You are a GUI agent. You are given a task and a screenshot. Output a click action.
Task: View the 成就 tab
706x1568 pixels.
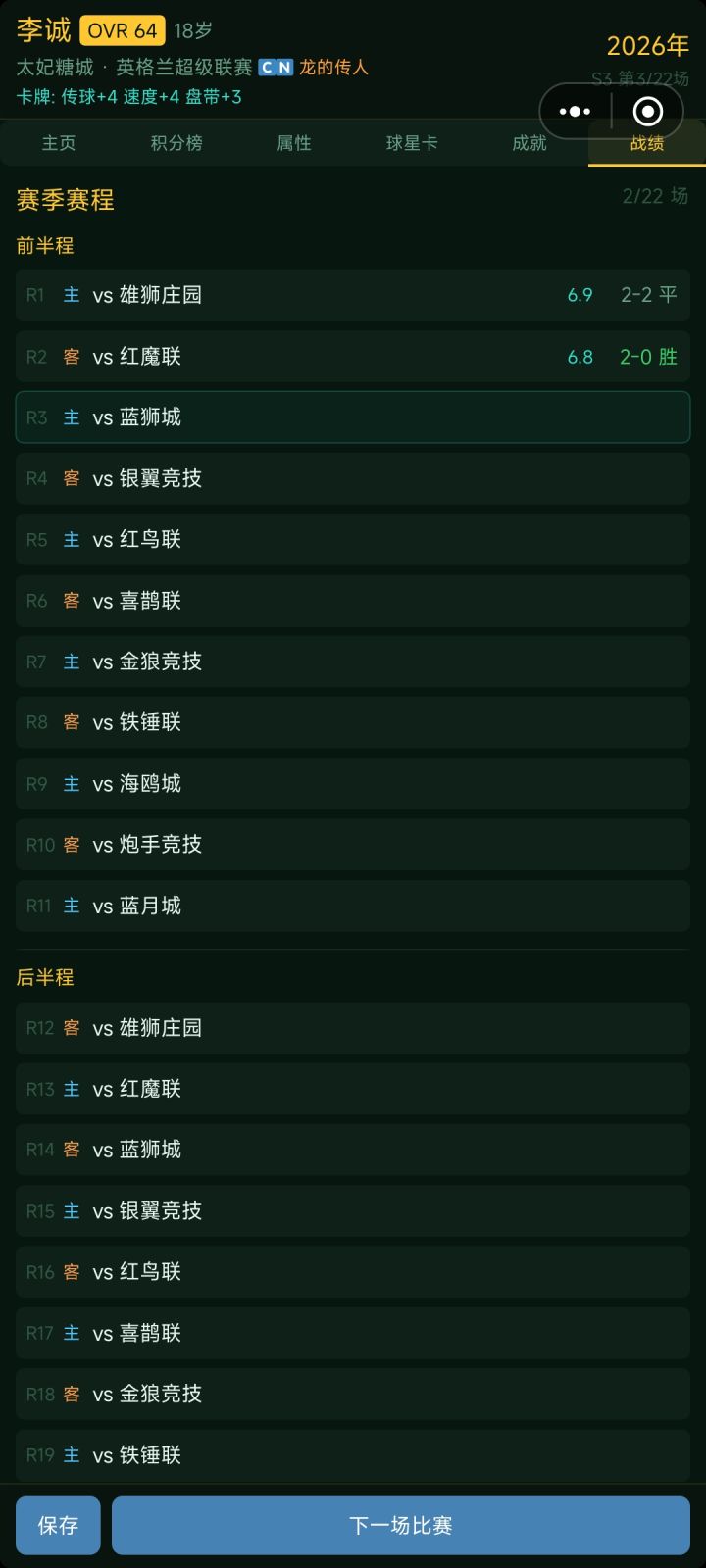[529, 143]
